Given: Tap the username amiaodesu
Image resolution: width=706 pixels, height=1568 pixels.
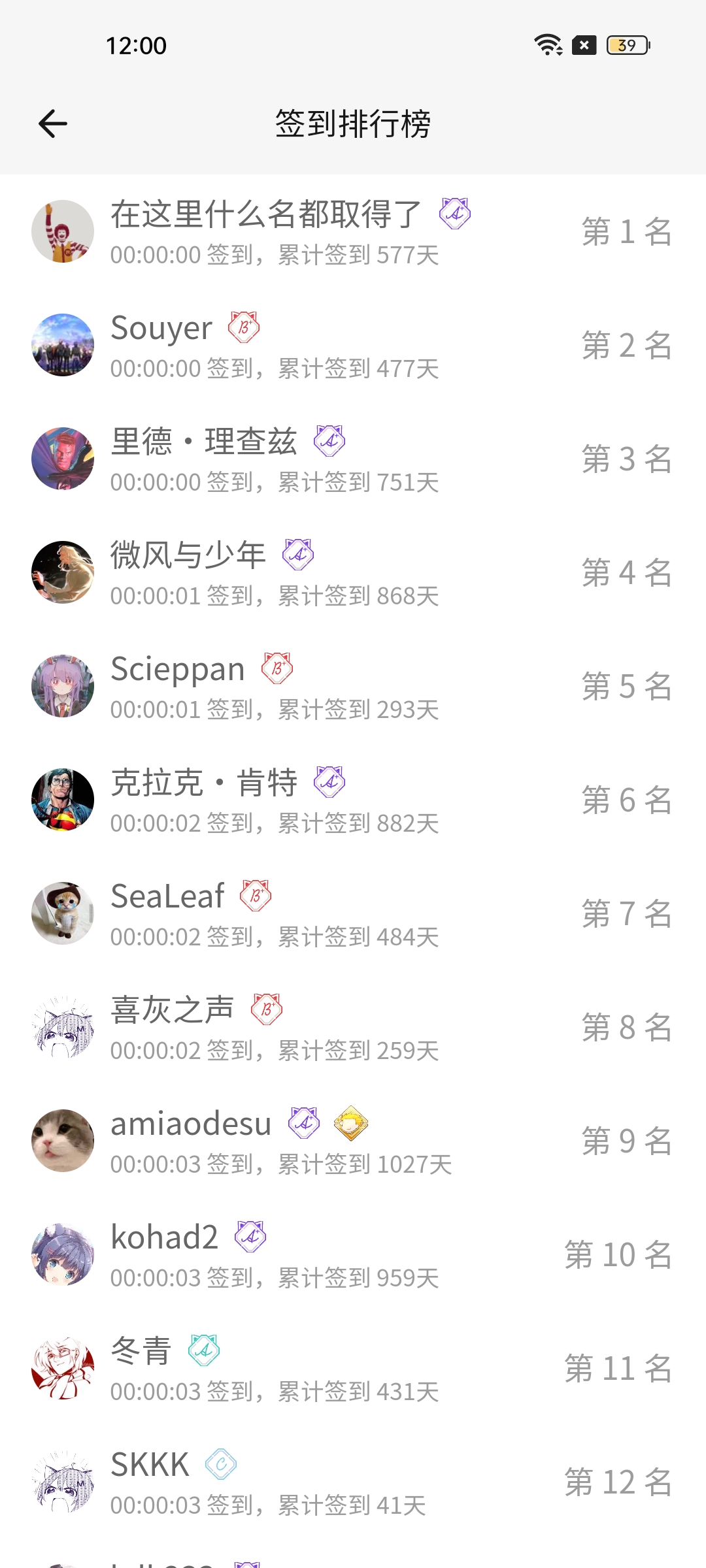Looking at the screenshot, I should click(x=190, y=1122).
